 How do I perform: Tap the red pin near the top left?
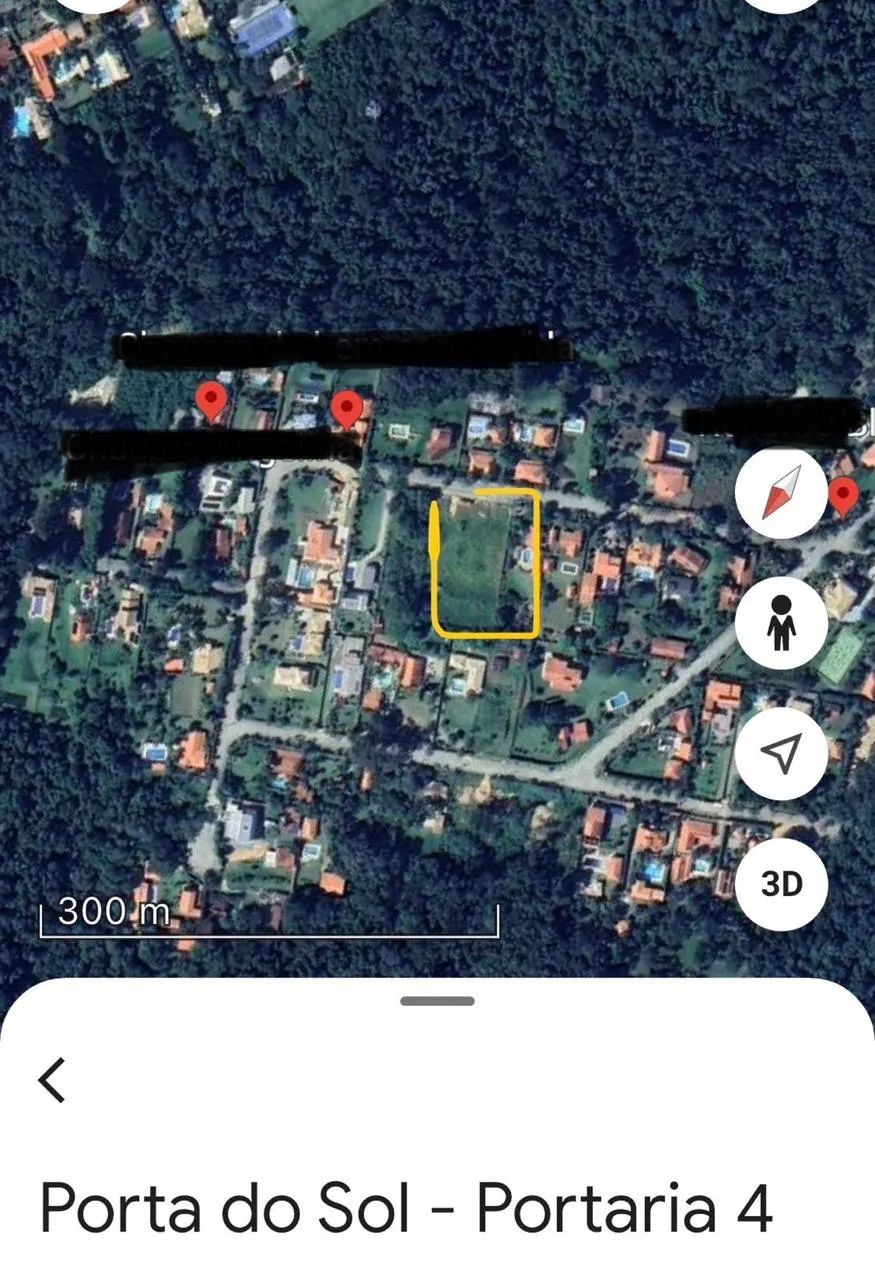[212, 404]
